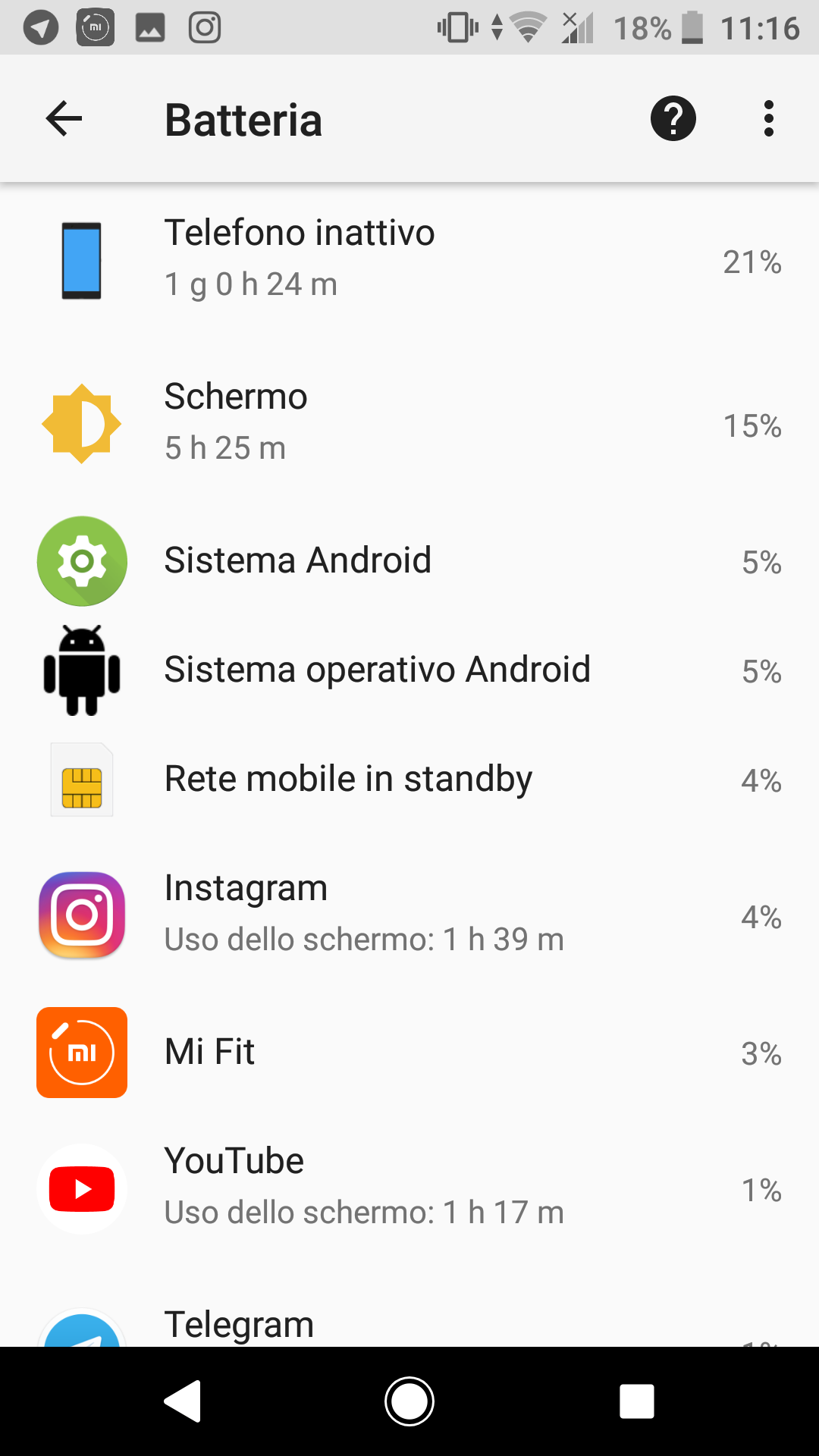The width and height of the screenshot is (819, 1456).
Task: Open Instagram battery usage
Action: [x=409, y=915]
